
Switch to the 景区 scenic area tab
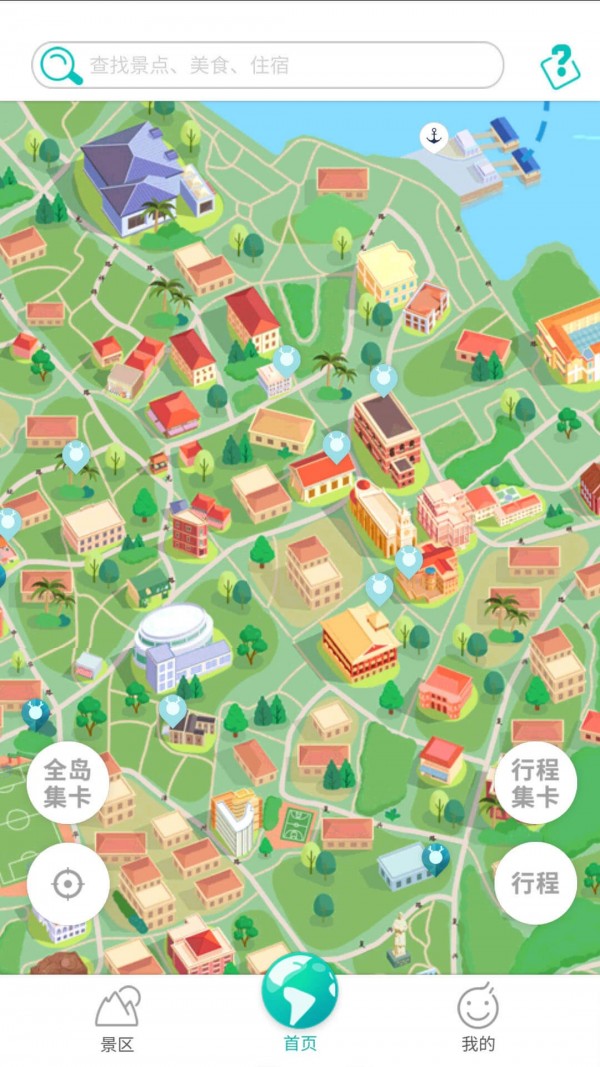(x=117, y=1018)
